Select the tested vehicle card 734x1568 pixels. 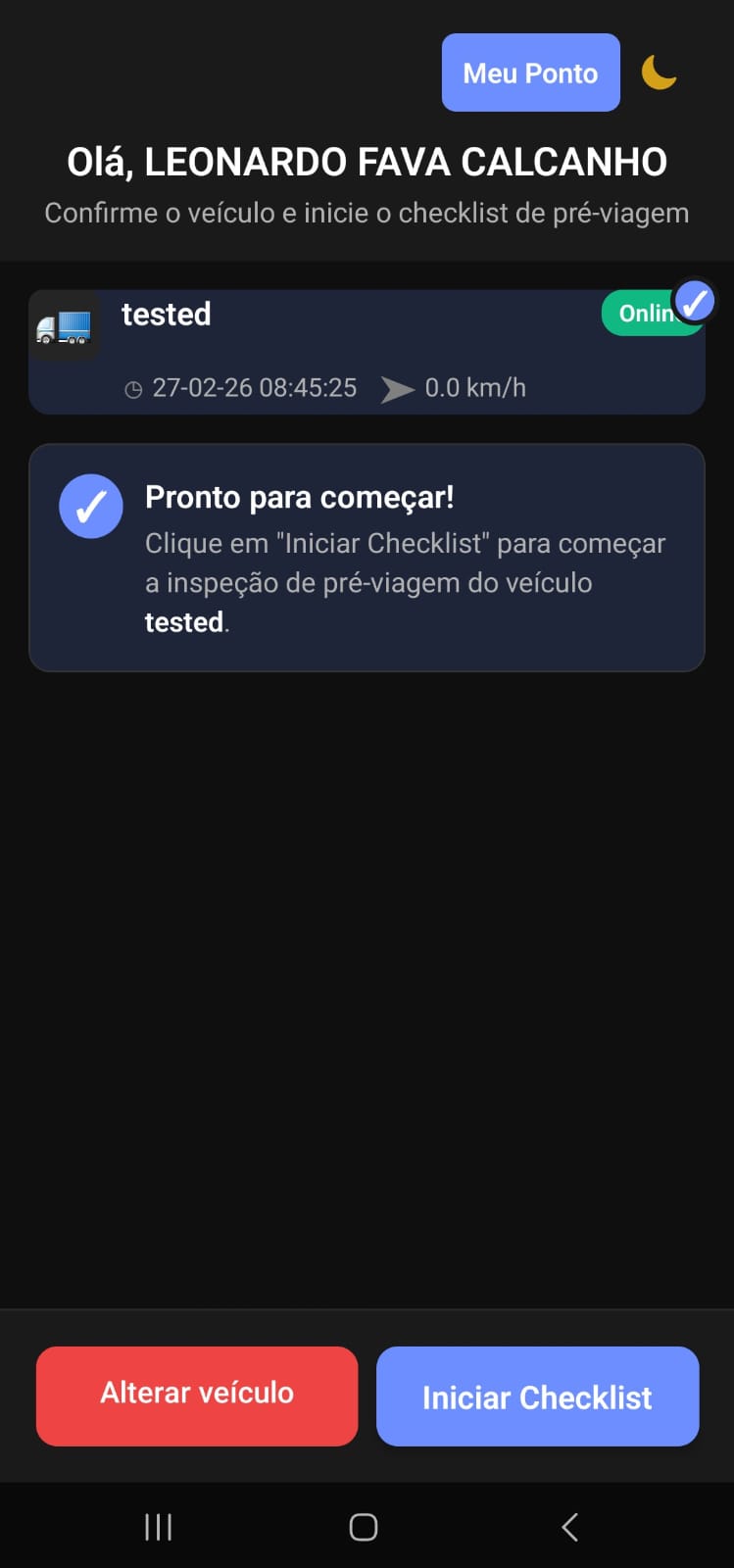click(367, 350)
